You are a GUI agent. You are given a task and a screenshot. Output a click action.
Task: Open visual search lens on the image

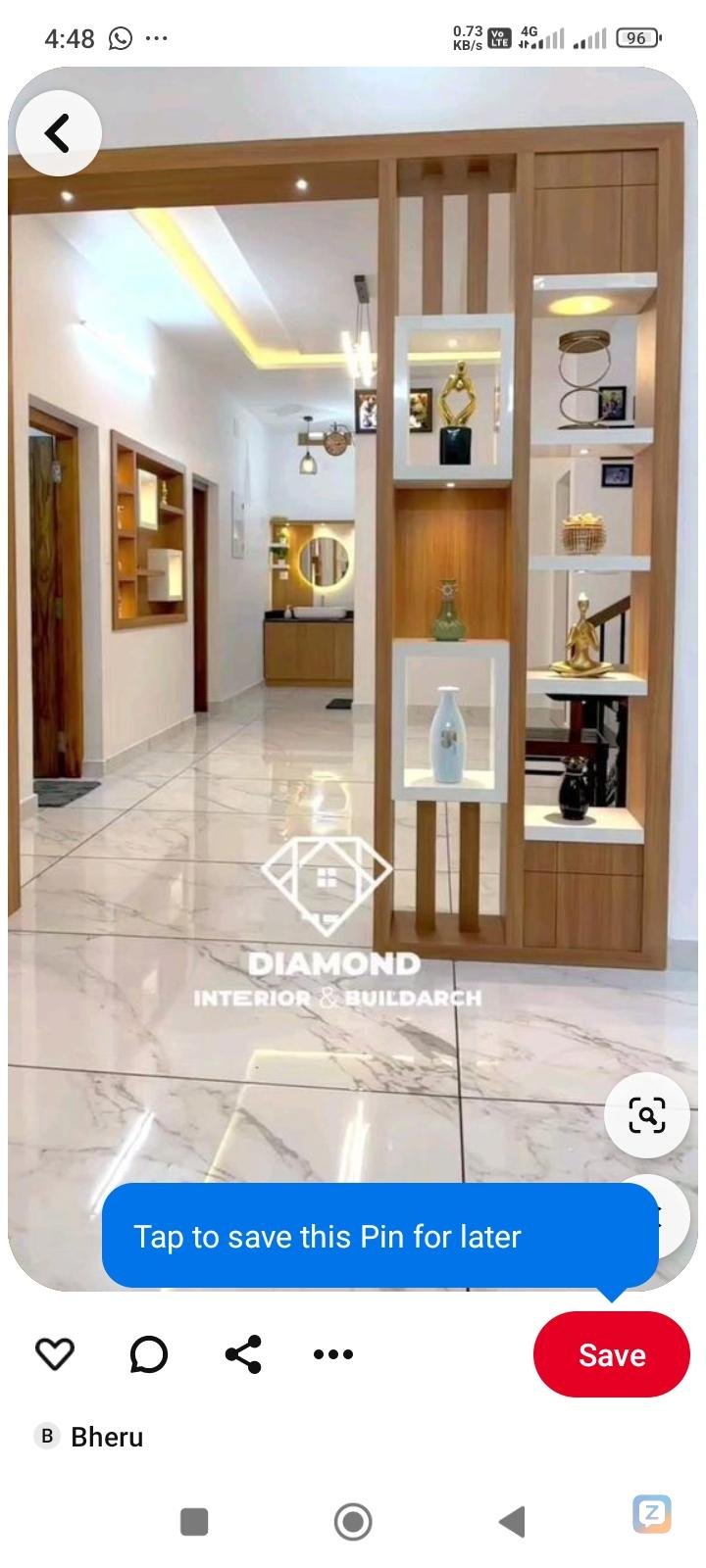pos(647,1115)
